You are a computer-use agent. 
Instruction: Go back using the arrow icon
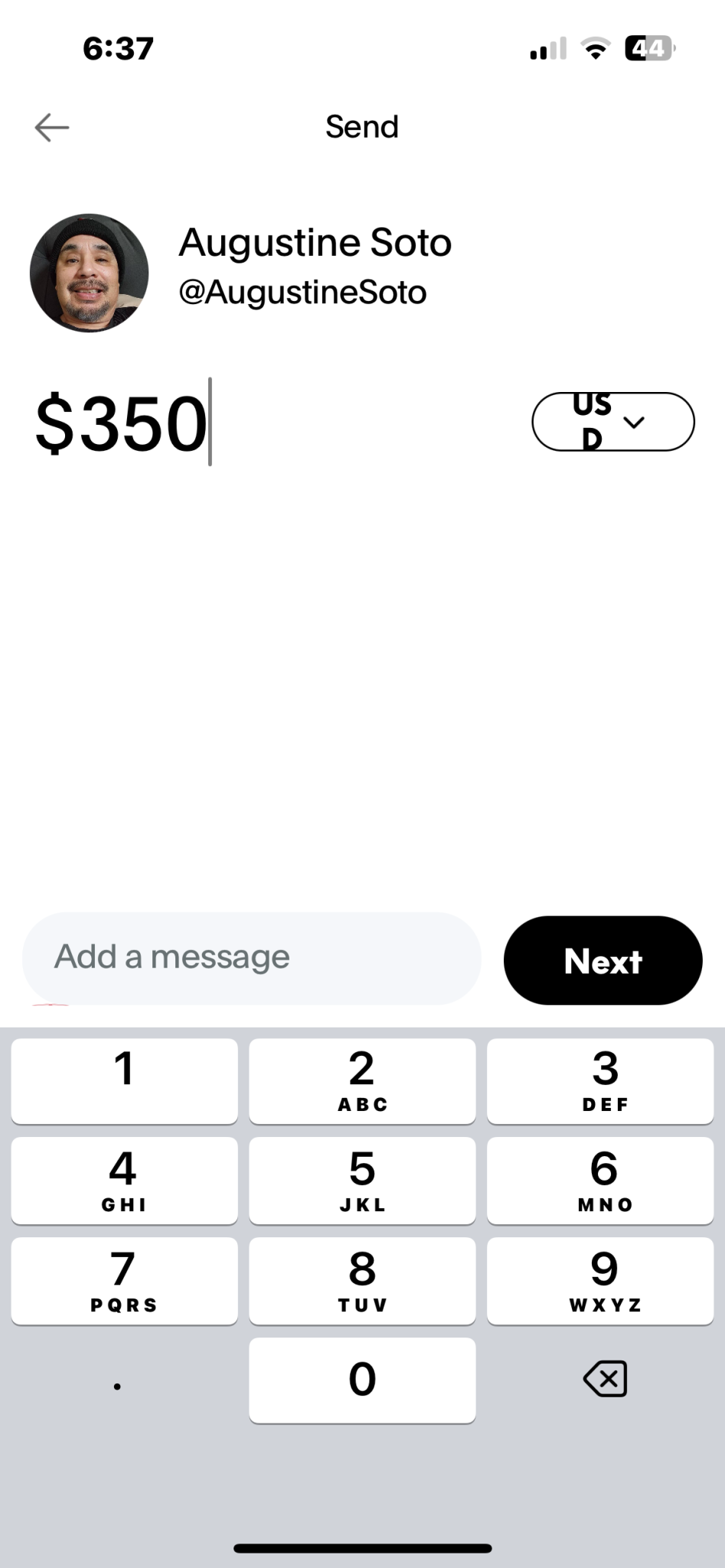(52, 127)
